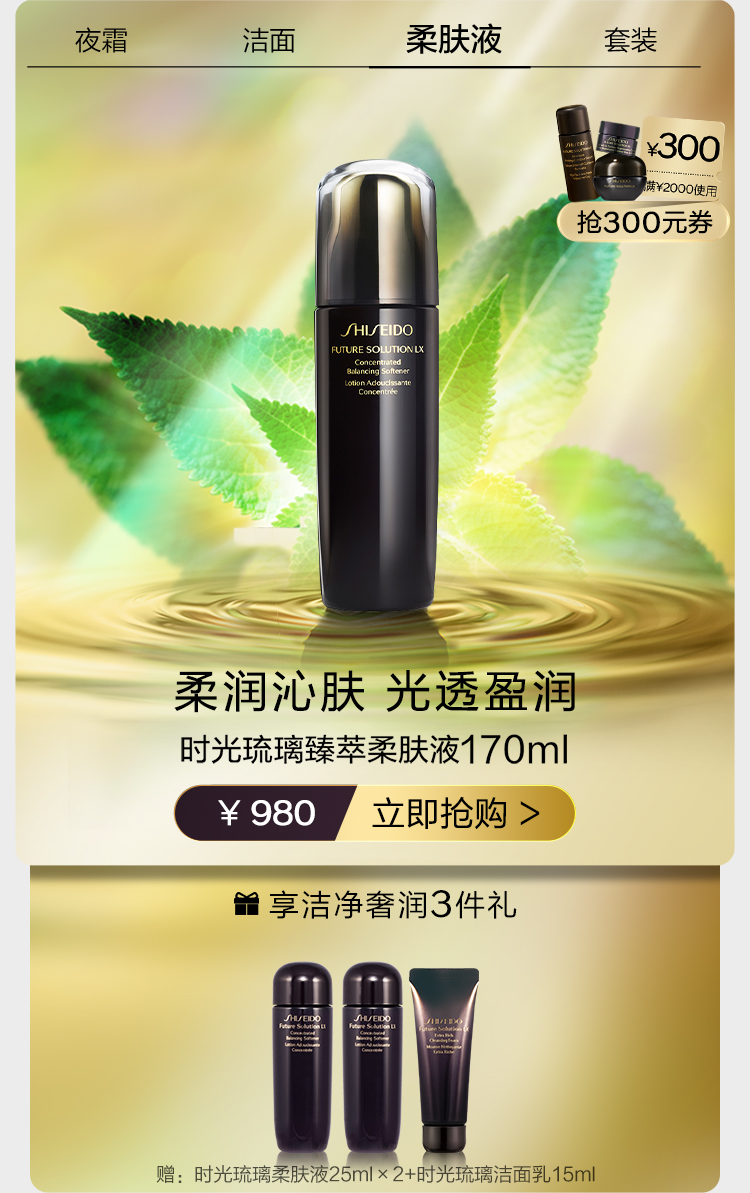Viewport: 750px width, 1193px height.
Task: Select the 柔肤液 tab
Action: click(x=453, y=40)
